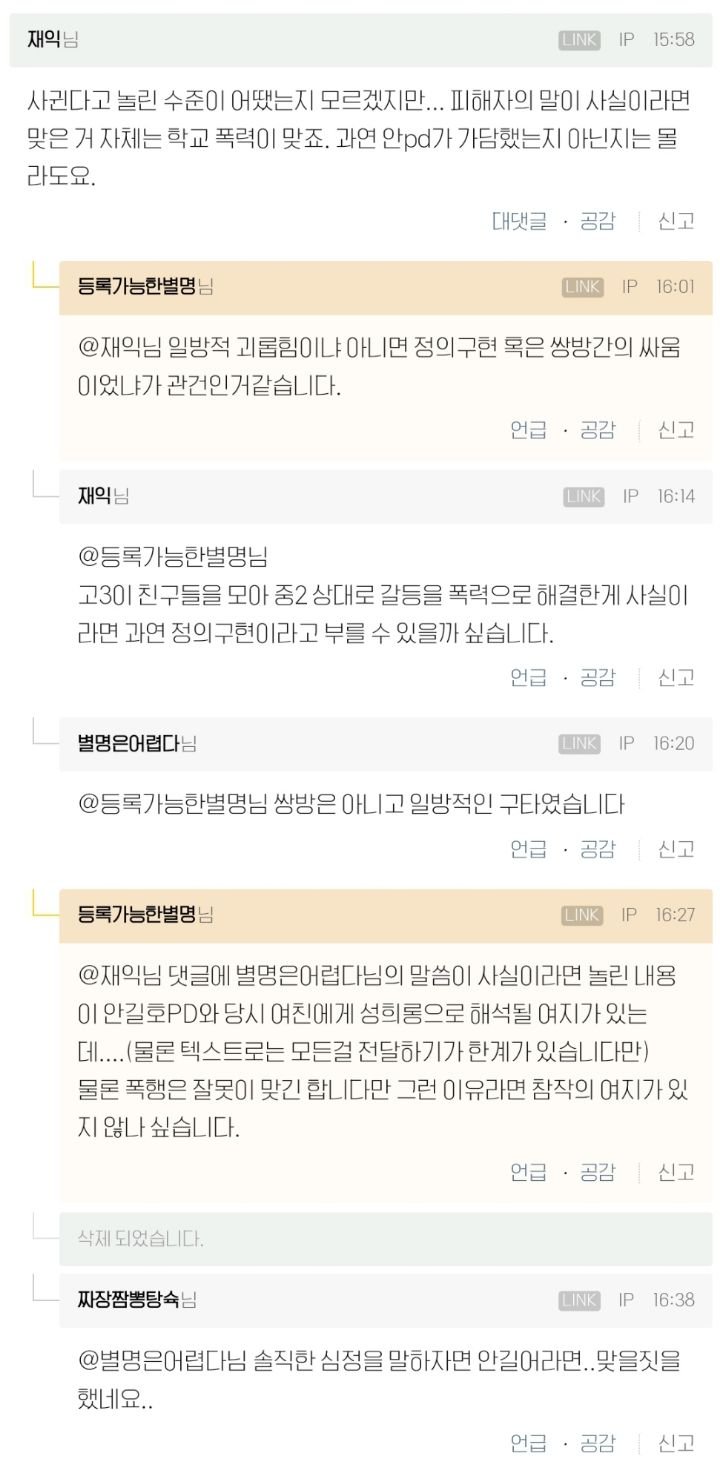
Task: Tap 언급 on the 16:27 comment
Action: click(x=529, y=1171)
